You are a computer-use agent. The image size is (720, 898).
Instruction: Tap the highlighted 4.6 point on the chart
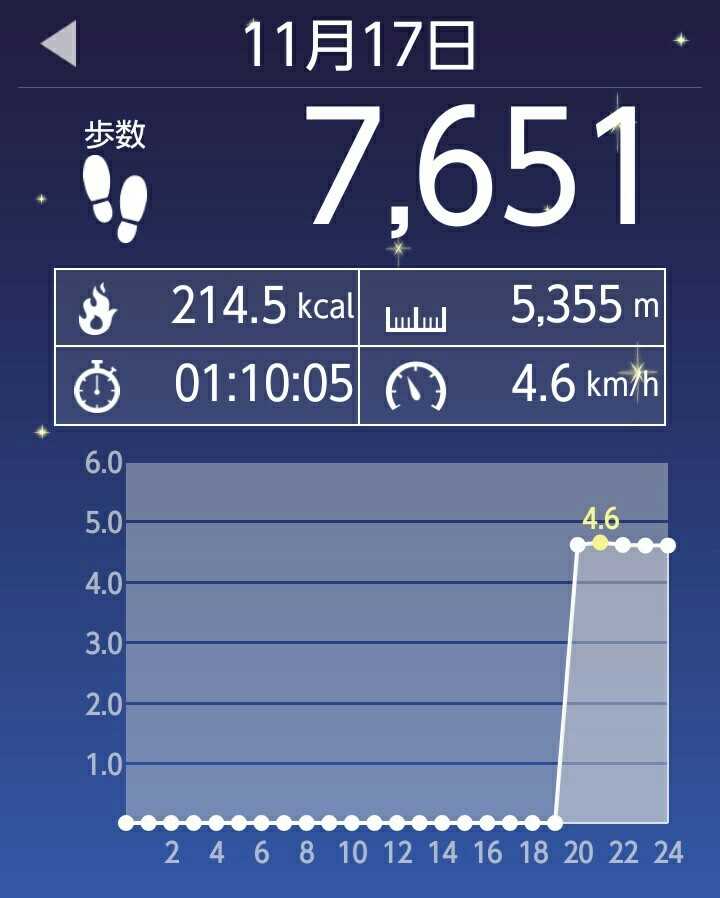(600, 542)
